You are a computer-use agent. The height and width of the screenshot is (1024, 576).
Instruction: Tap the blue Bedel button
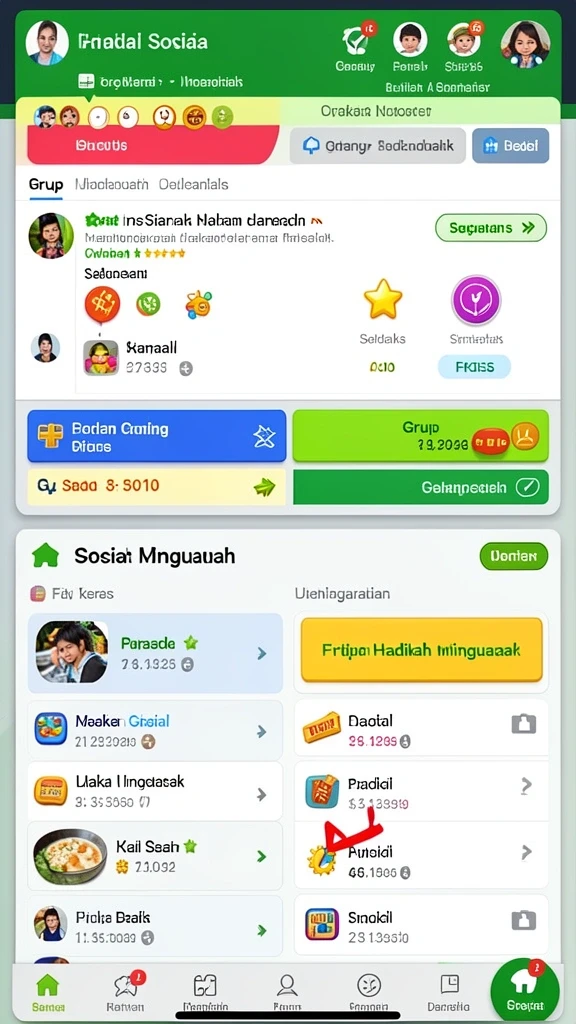tap(510, 146)
